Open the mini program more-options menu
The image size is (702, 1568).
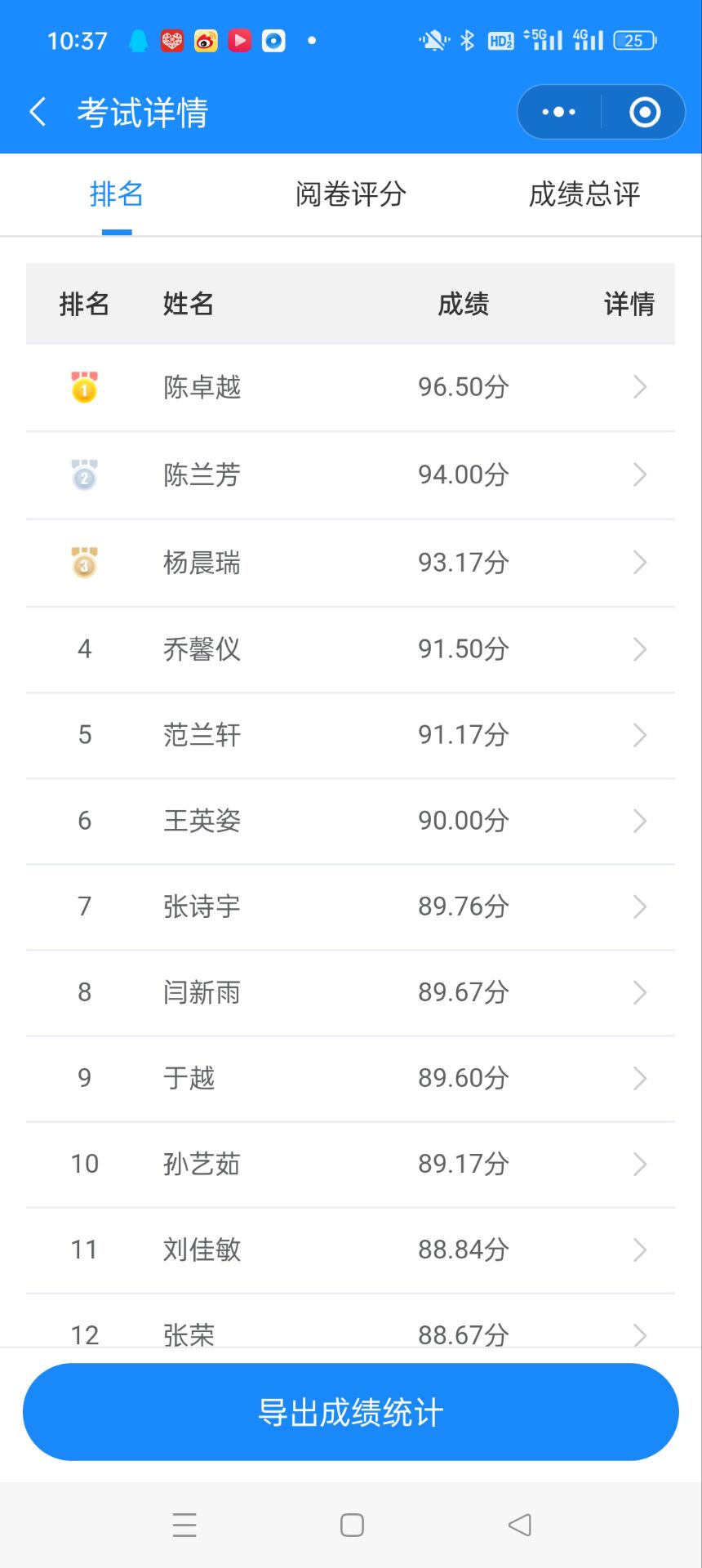[x=559, y=112]
